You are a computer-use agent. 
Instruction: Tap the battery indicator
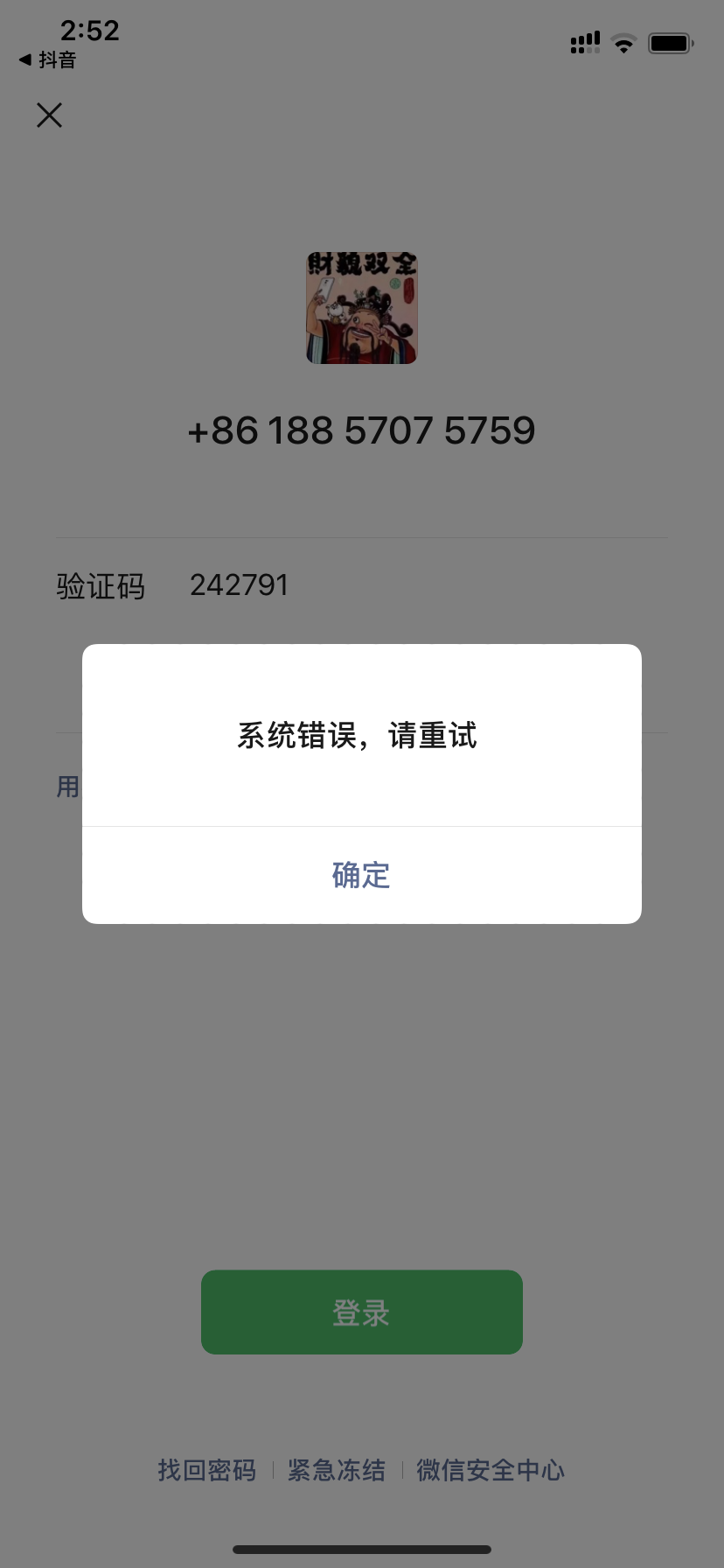tap(670, 42)
